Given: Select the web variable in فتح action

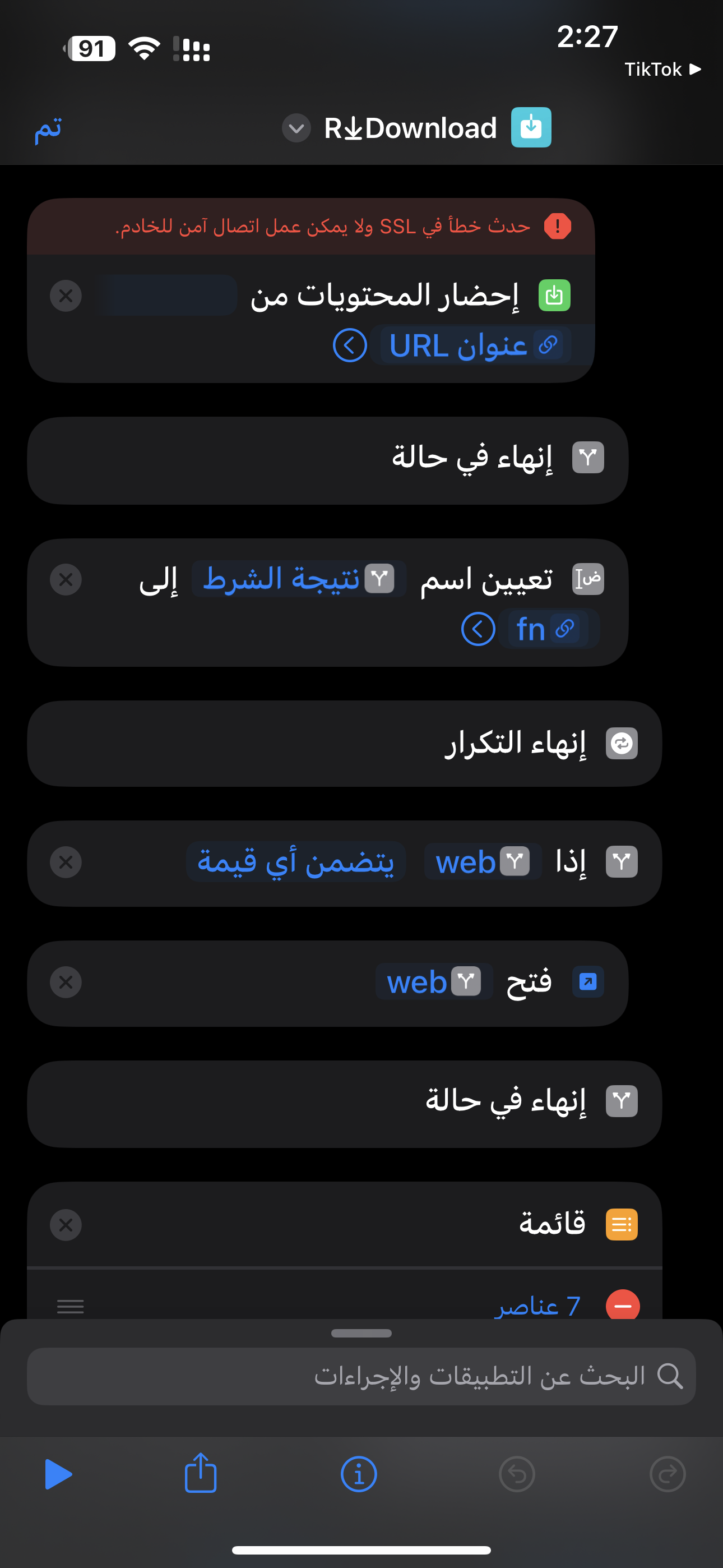Looking at the screenshot, I should [x=434, y=982].
